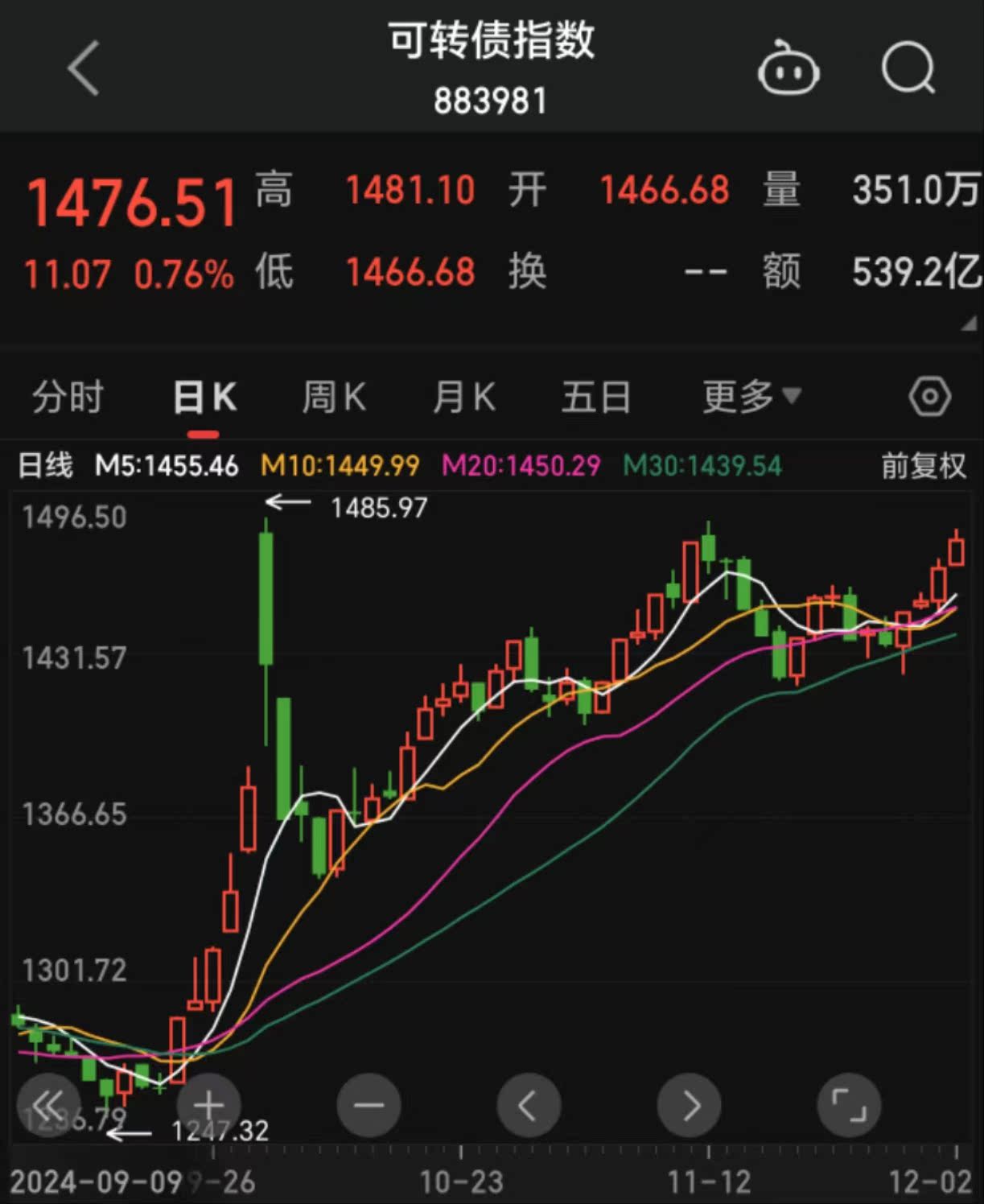This screenshot has width=984, height=1204.
Task: Zoom out the chart with the minus icon
Action: [368, 1105]
